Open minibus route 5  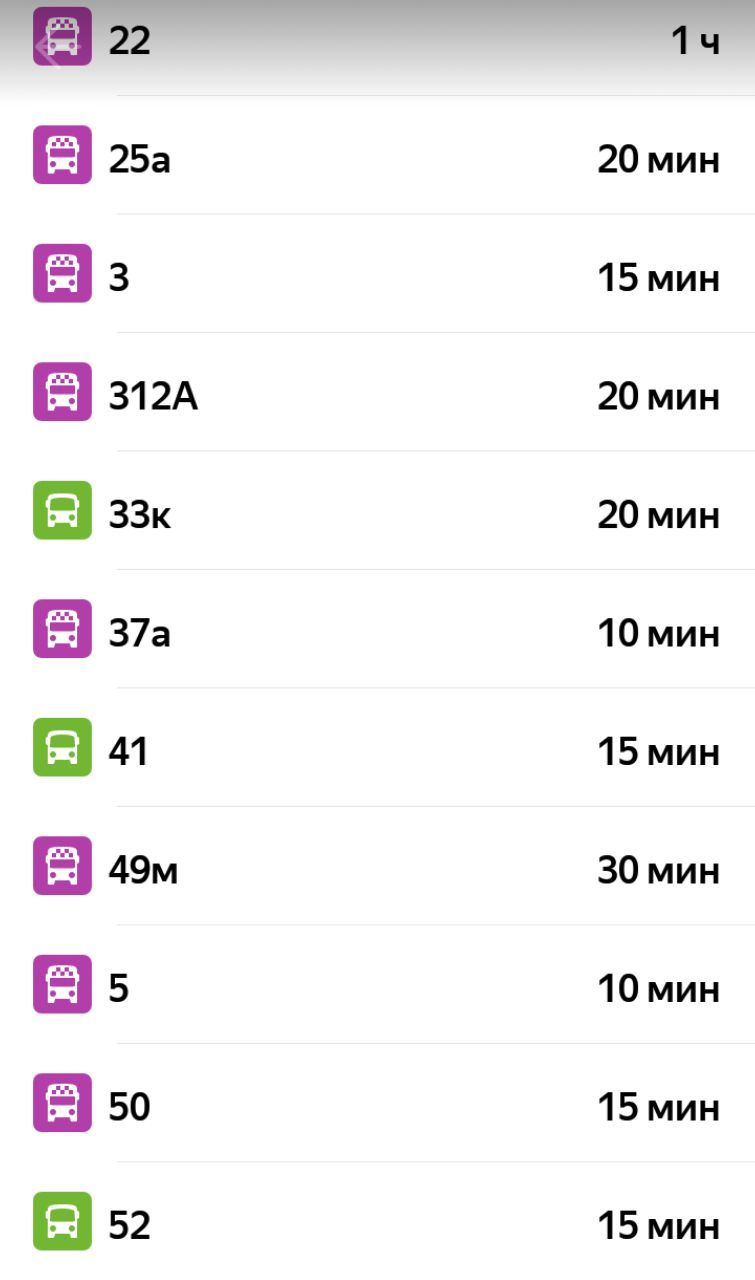click(x=377, y=985)
